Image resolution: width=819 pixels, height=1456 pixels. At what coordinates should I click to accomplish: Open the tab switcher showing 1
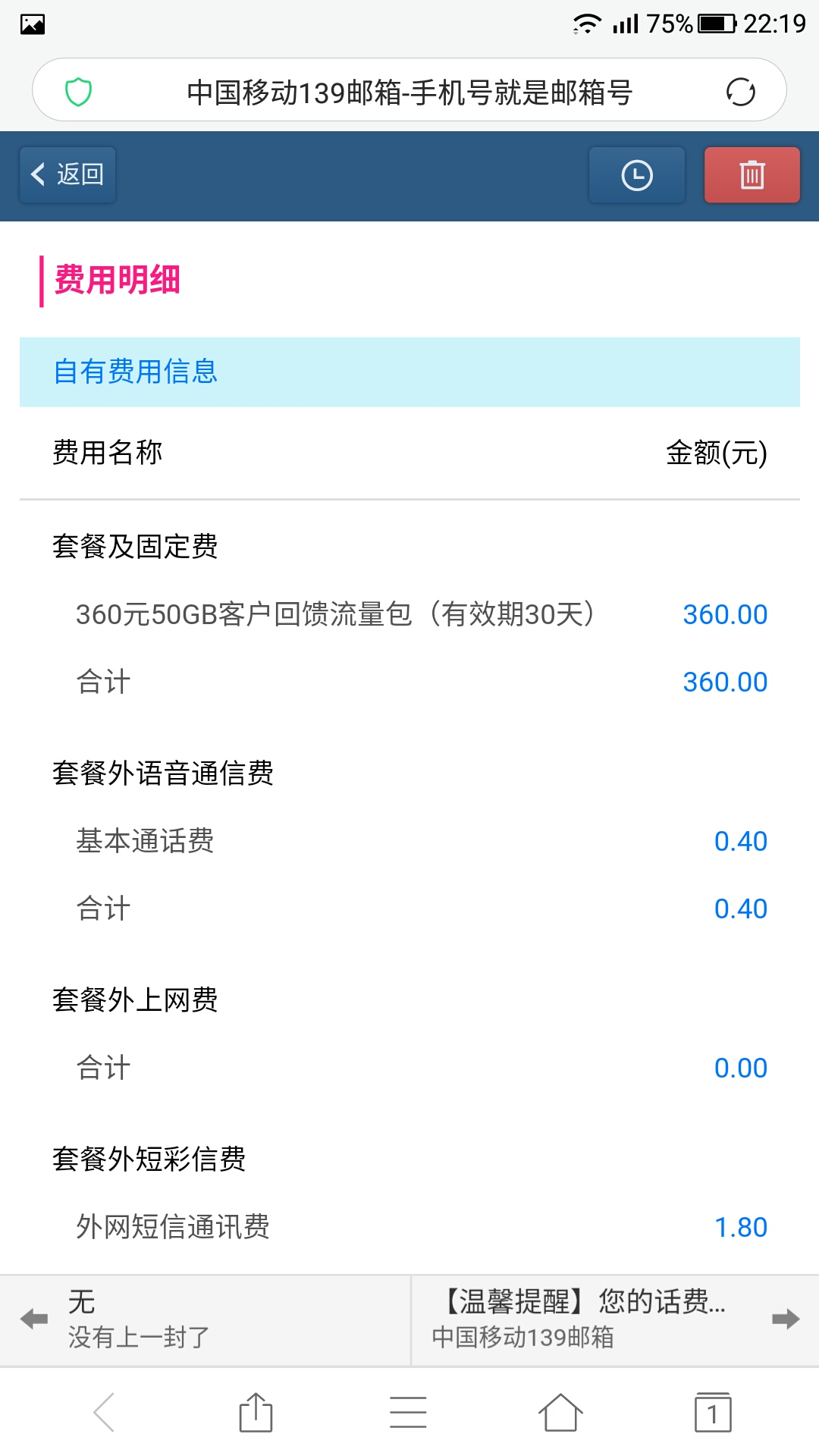point(713,1412)
